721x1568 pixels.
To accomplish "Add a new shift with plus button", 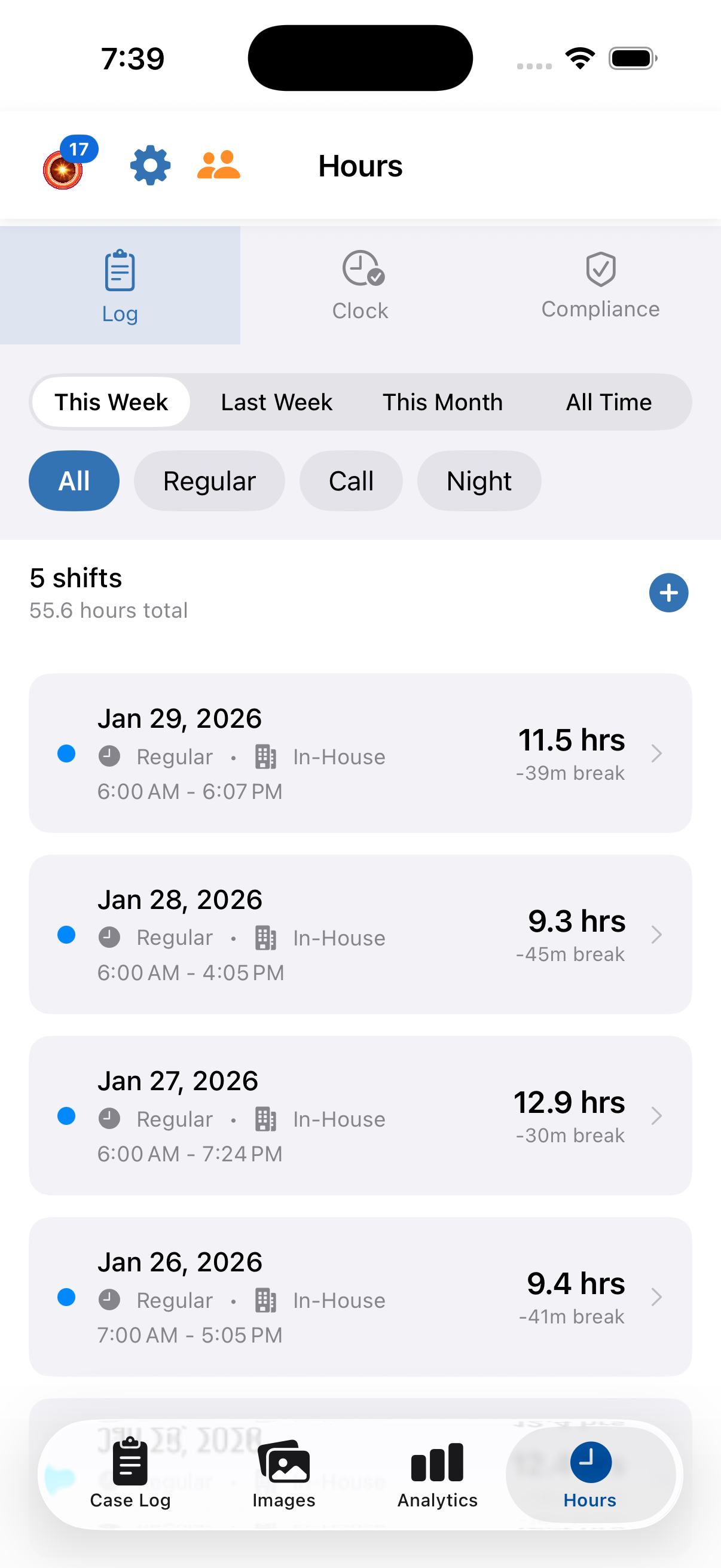I will point(668,592).
